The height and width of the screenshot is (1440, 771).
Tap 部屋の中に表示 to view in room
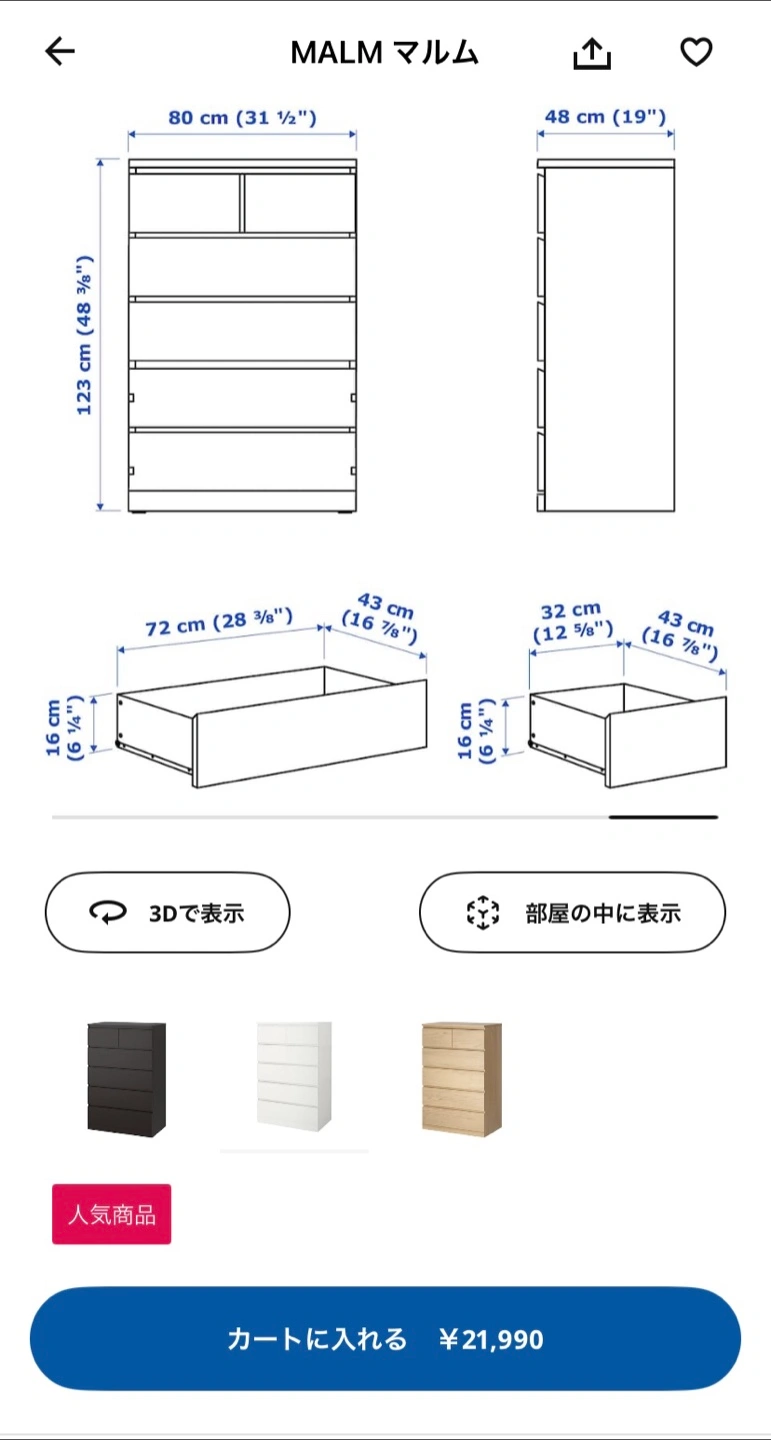click(572, 912)
